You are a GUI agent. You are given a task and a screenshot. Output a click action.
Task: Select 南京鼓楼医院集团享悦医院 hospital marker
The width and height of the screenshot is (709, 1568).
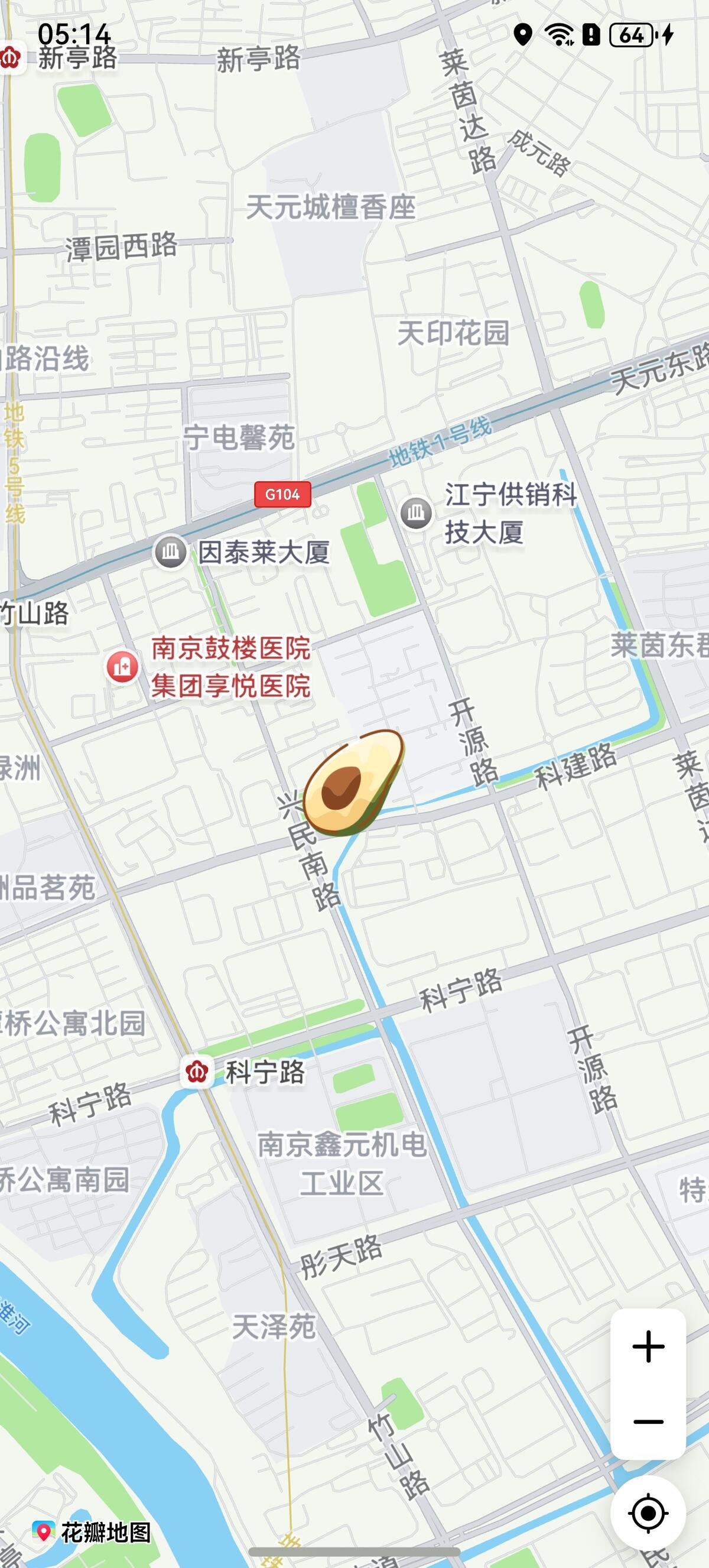pyautogui.click(x=122, y=667)
